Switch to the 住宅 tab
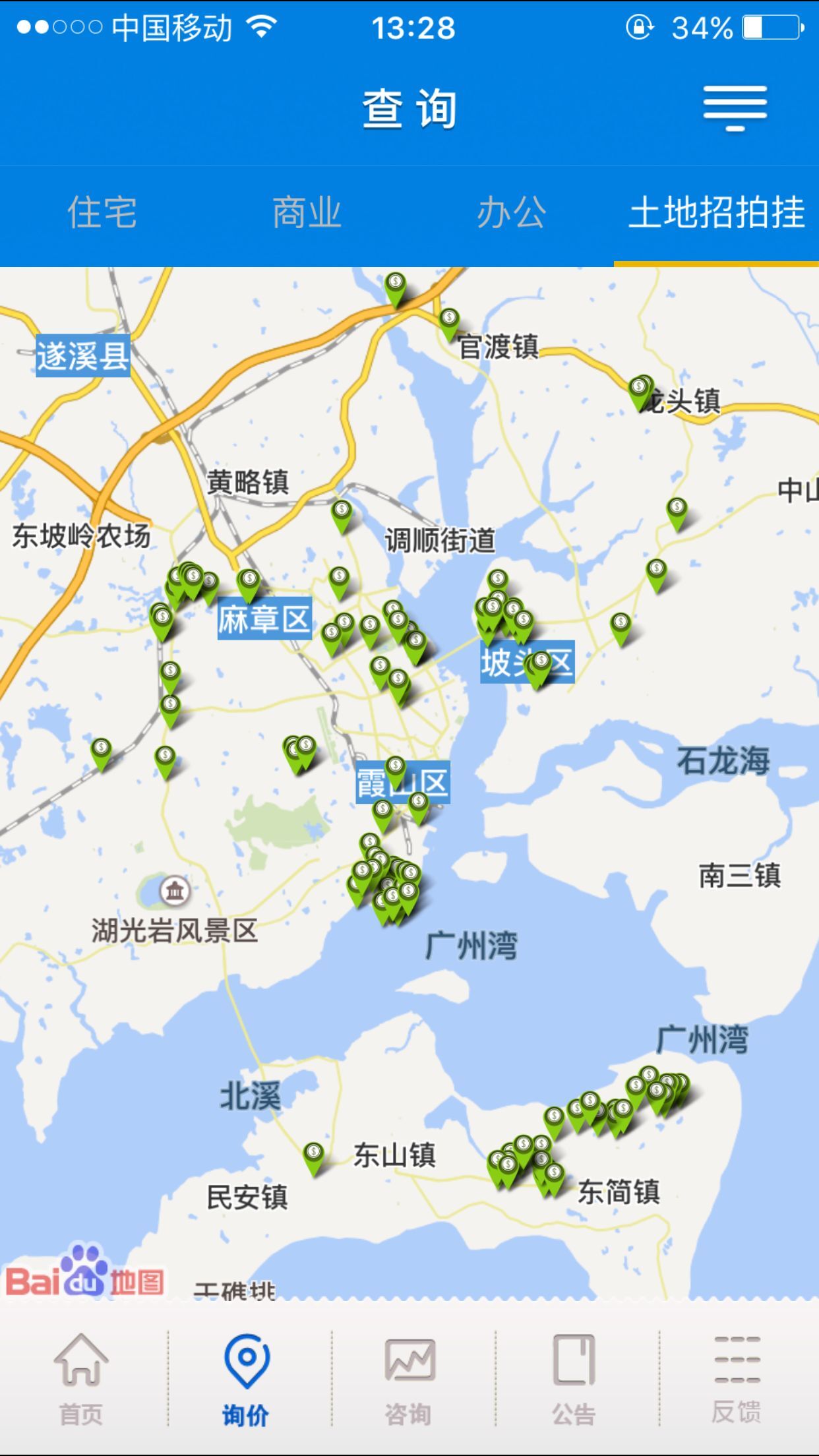Screen dimensions: 819x1456 click(x=102, y=213)
